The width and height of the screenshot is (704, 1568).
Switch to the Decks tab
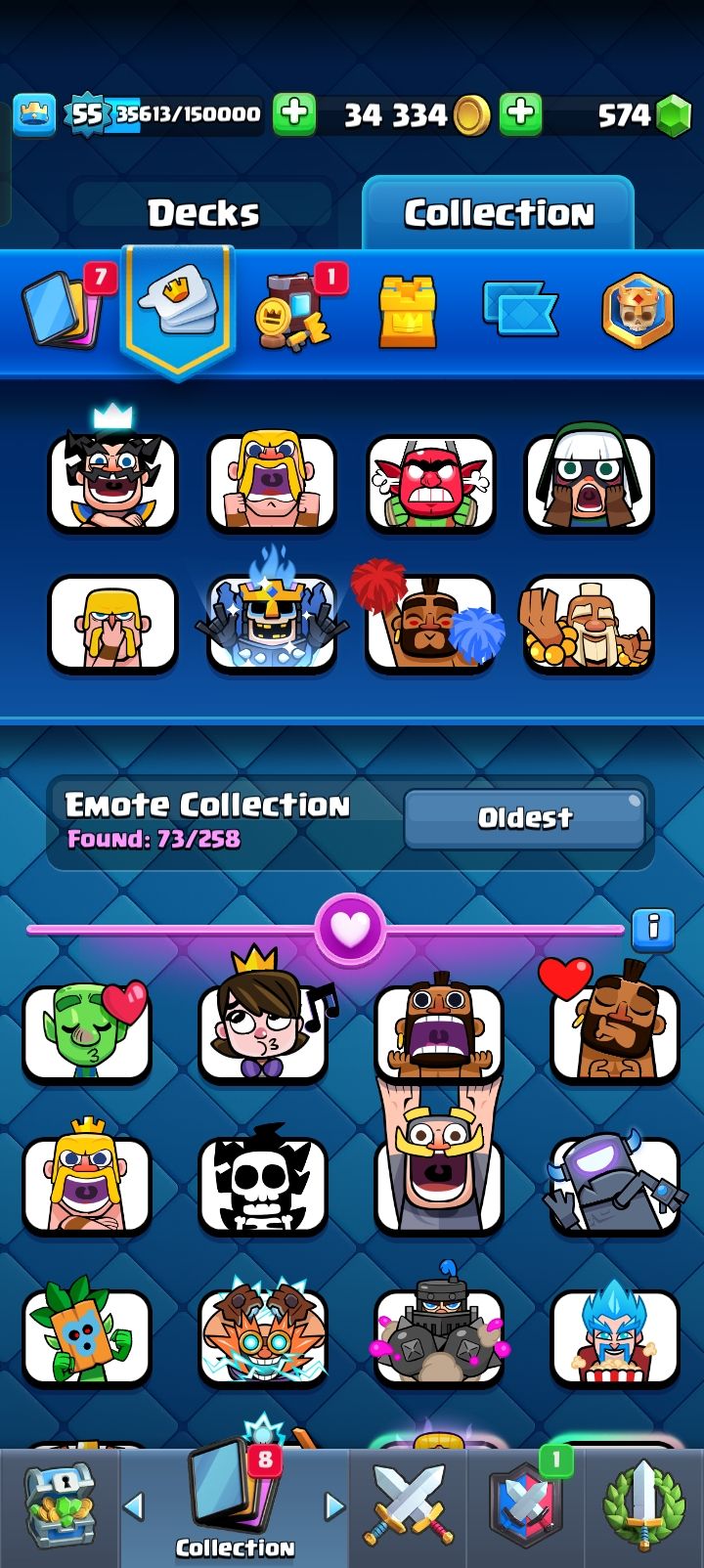tap(203, 213)
